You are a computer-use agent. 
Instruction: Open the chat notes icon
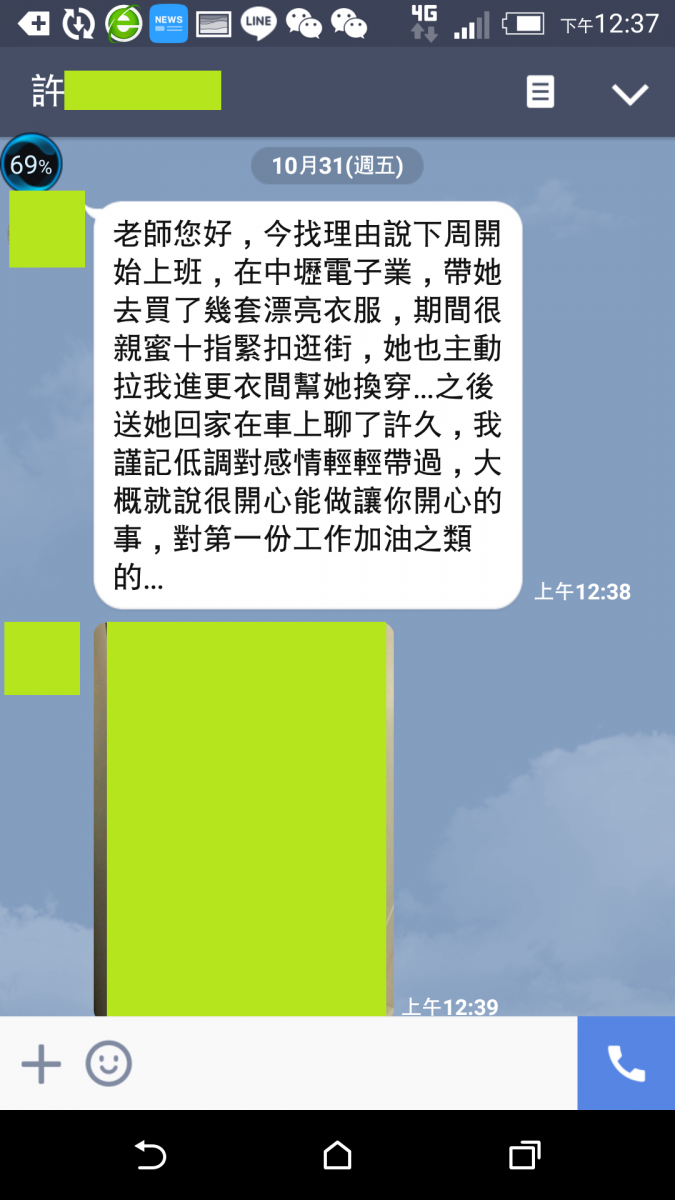[540, 93]
